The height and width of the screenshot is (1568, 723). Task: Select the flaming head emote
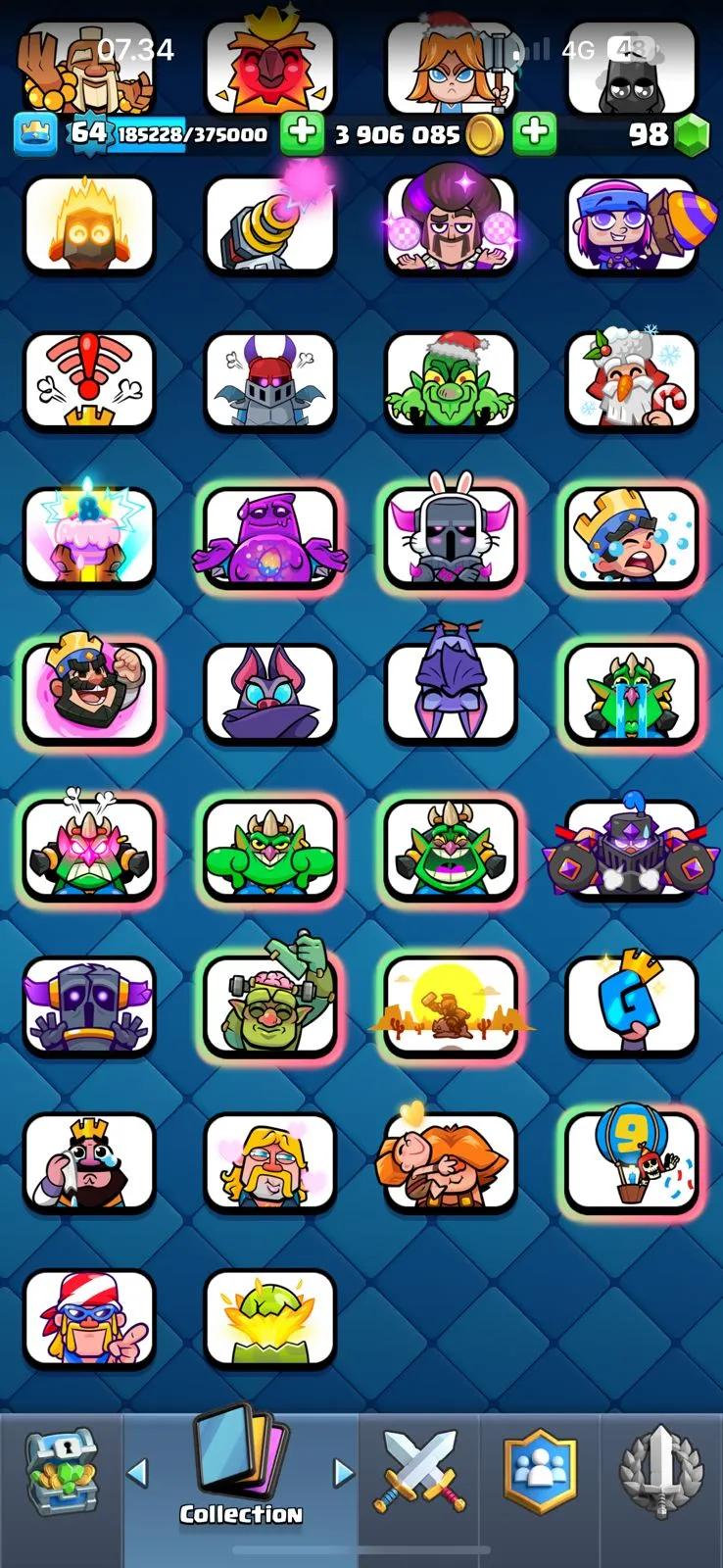tap(89, 223)
